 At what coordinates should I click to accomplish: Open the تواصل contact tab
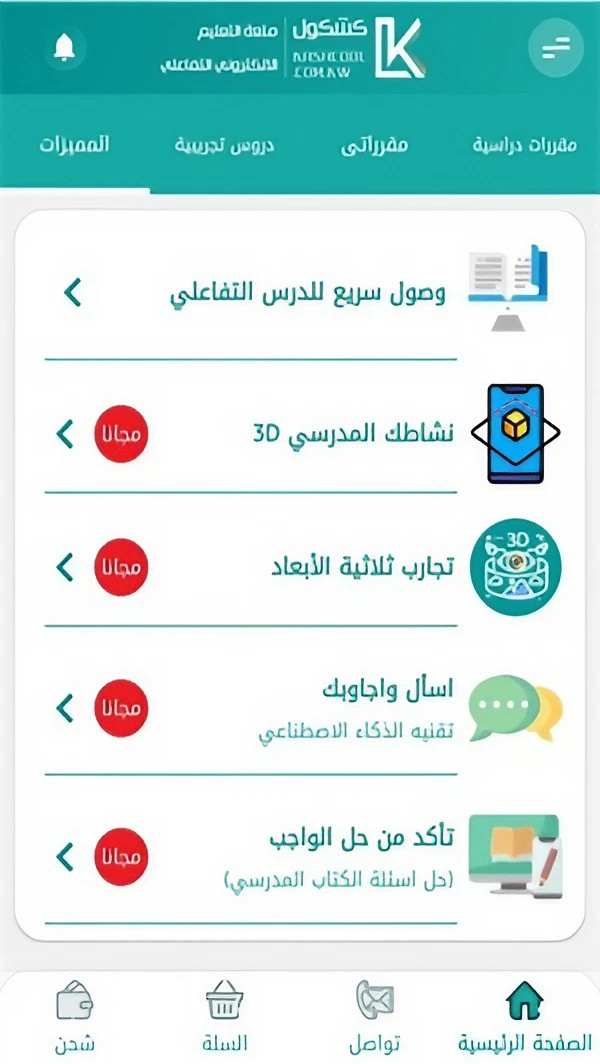point(375,1017)
